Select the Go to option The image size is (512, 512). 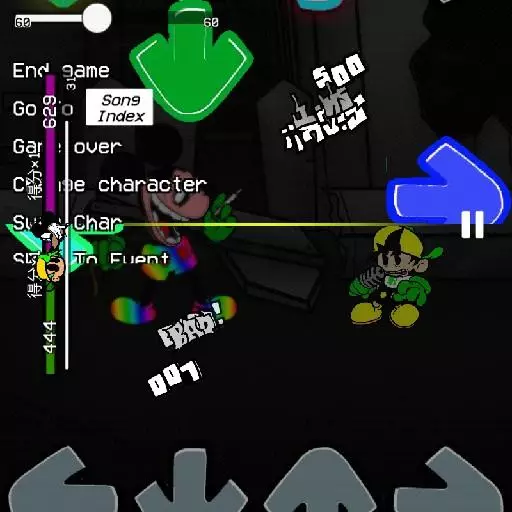[x=43, y=109]
